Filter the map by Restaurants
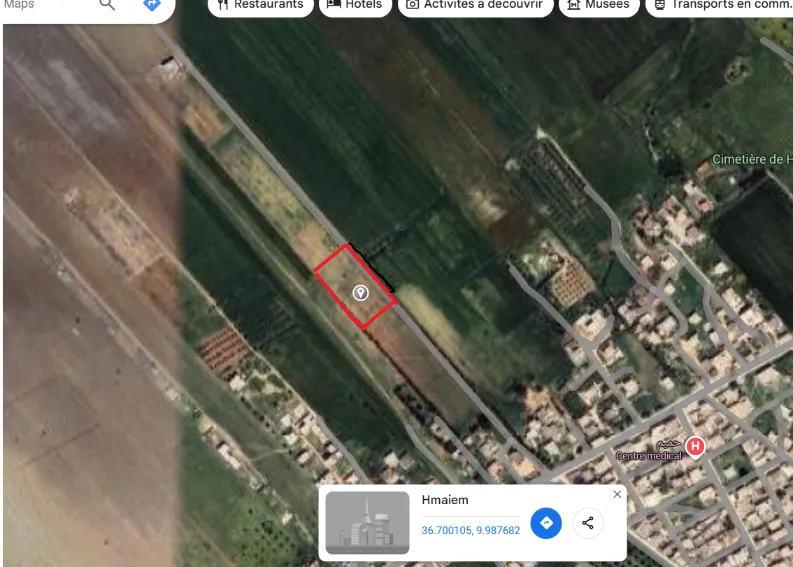The height and width of the screenshot is (567, 793). [x=260, y=4]
